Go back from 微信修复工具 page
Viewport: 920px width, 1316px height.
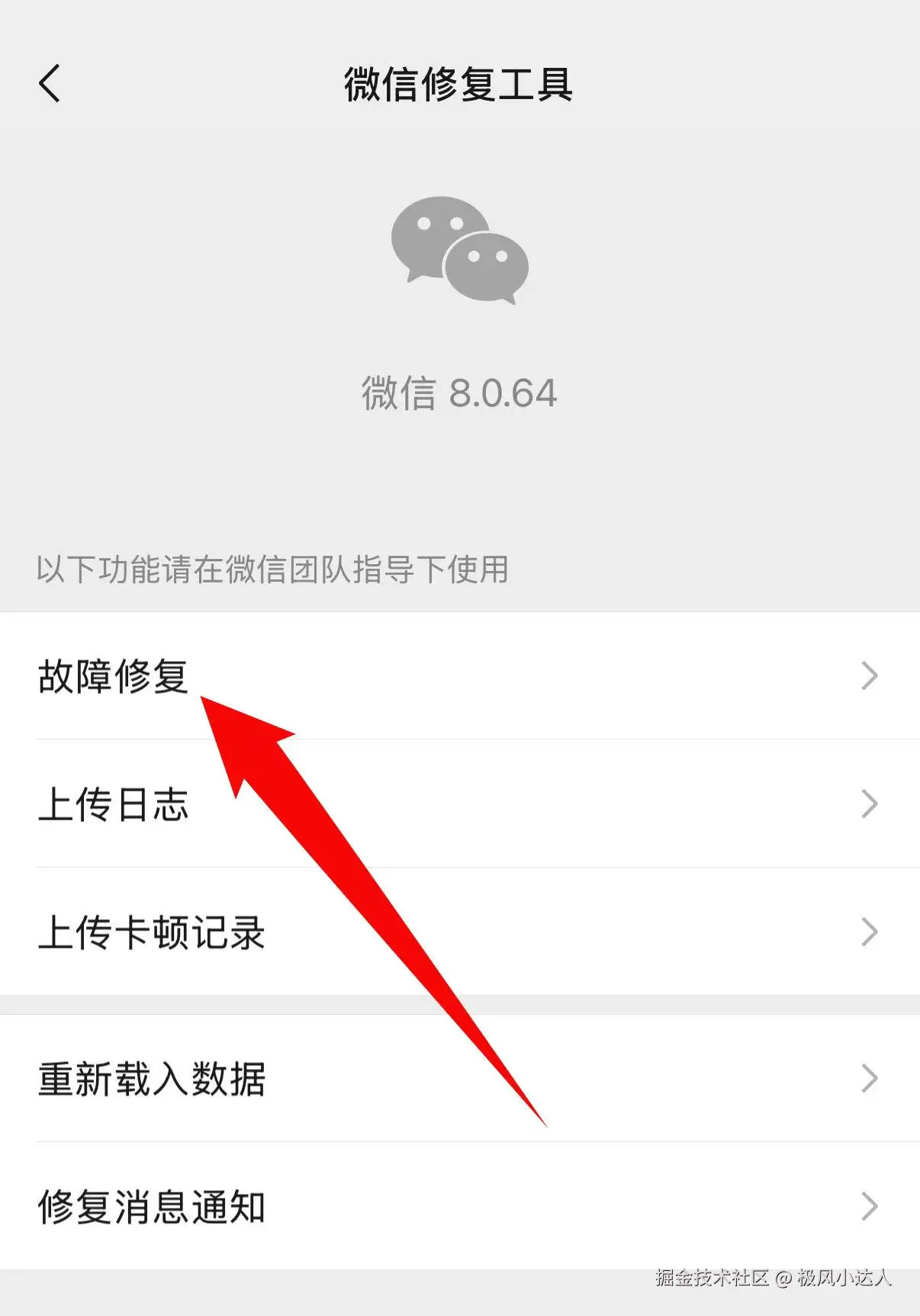point(50,83)
